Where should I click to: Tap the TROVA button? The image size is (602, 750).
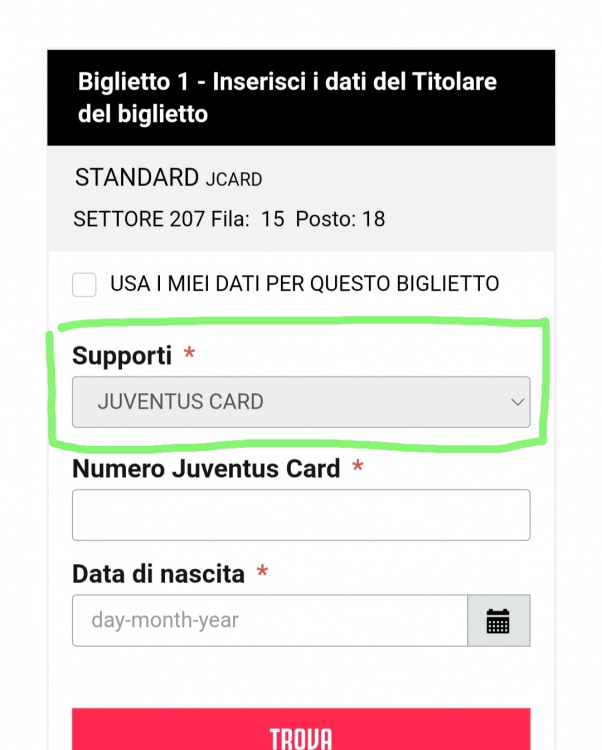click(x=301, y=732)
